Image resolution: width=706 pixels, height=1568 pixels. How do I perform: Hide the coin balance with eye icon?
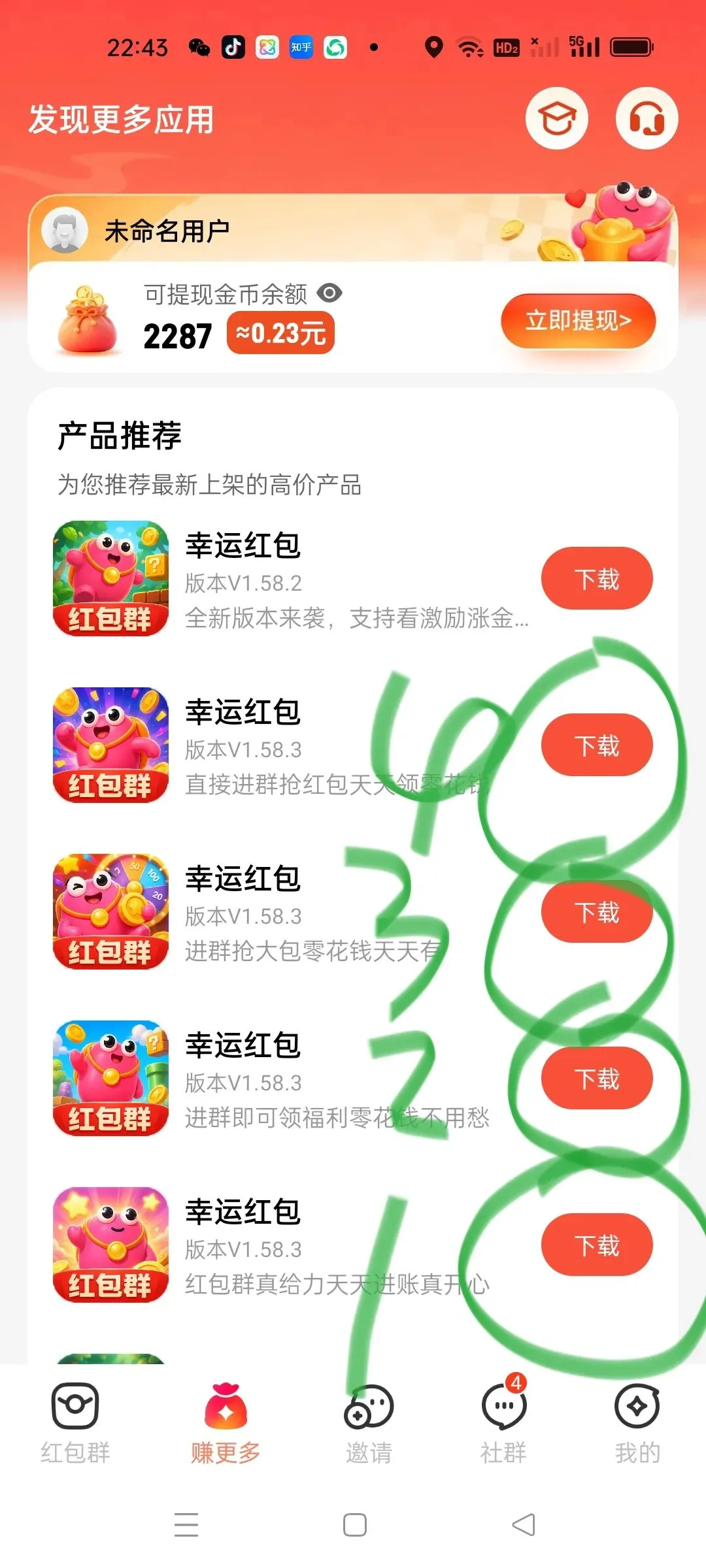pos(329,293)
